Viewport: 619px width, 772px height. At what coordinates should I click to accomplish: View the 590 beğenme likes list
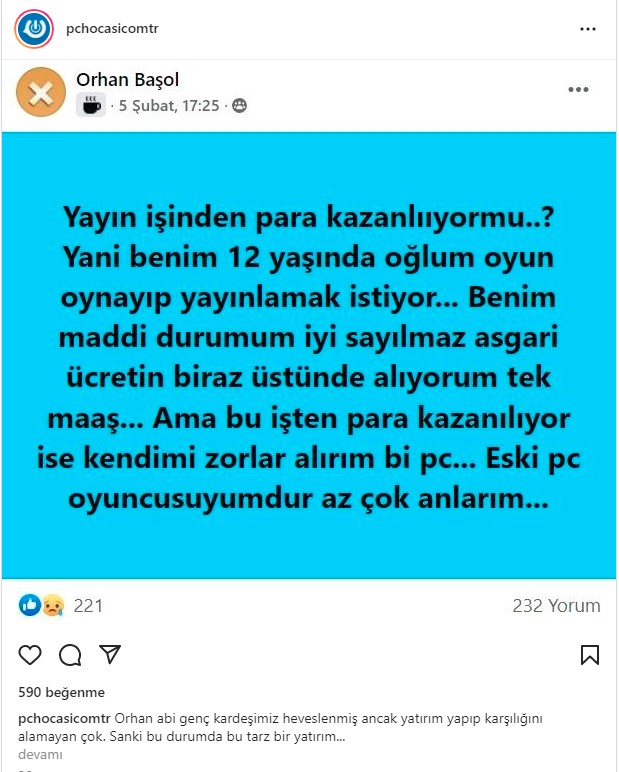(x=61, y=692)
